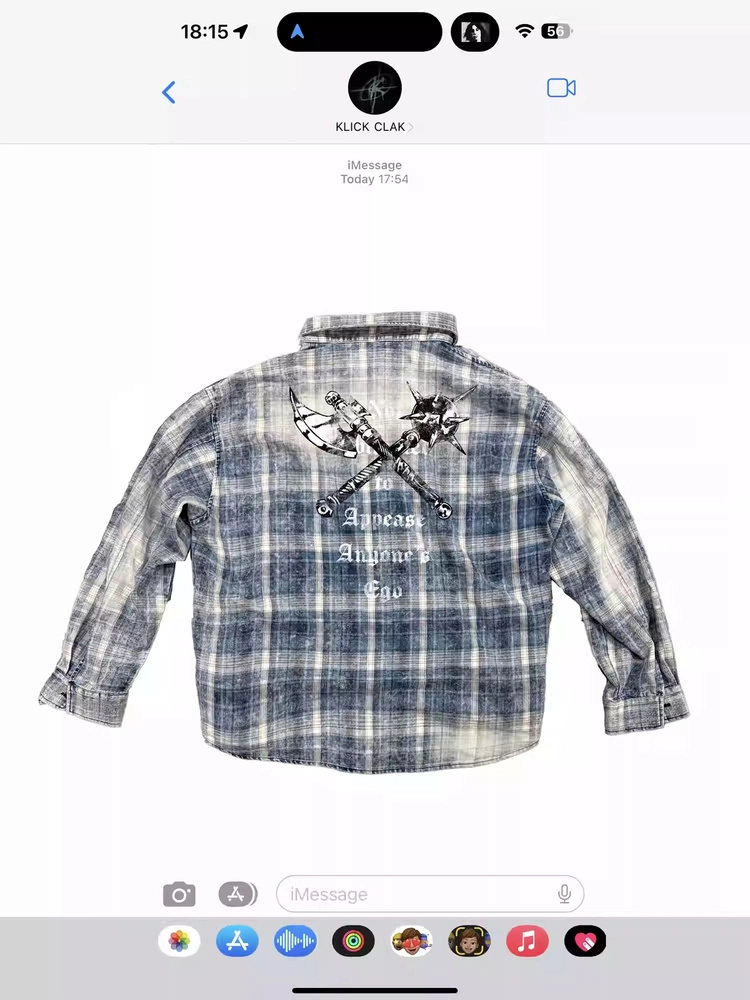Focus the iMessage text field
This screenshot has height=1000, width=750.
tap(415, 894)
